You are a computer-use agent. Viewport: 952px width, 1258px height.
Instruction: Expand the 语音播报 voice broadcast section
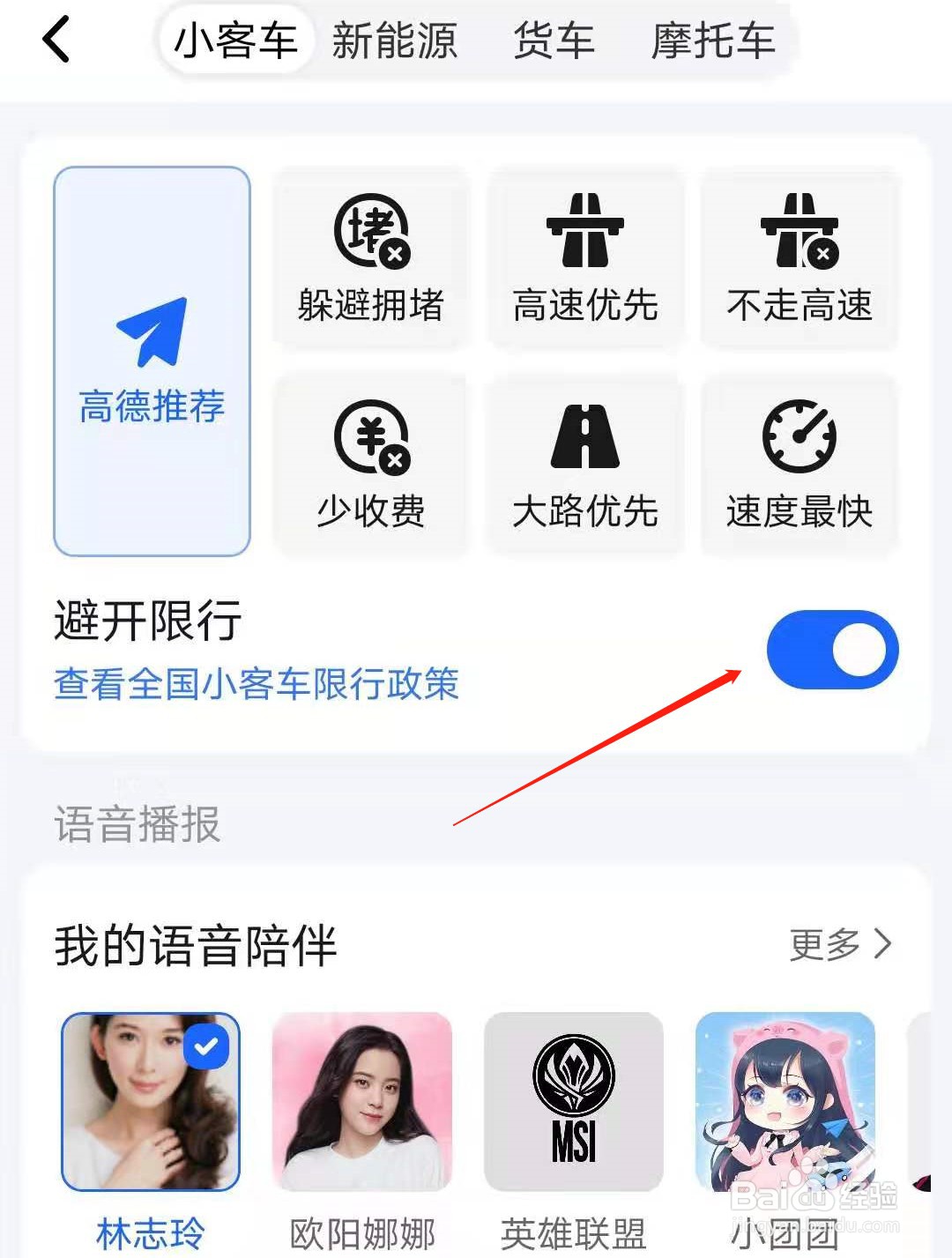(x=137, y=824)
